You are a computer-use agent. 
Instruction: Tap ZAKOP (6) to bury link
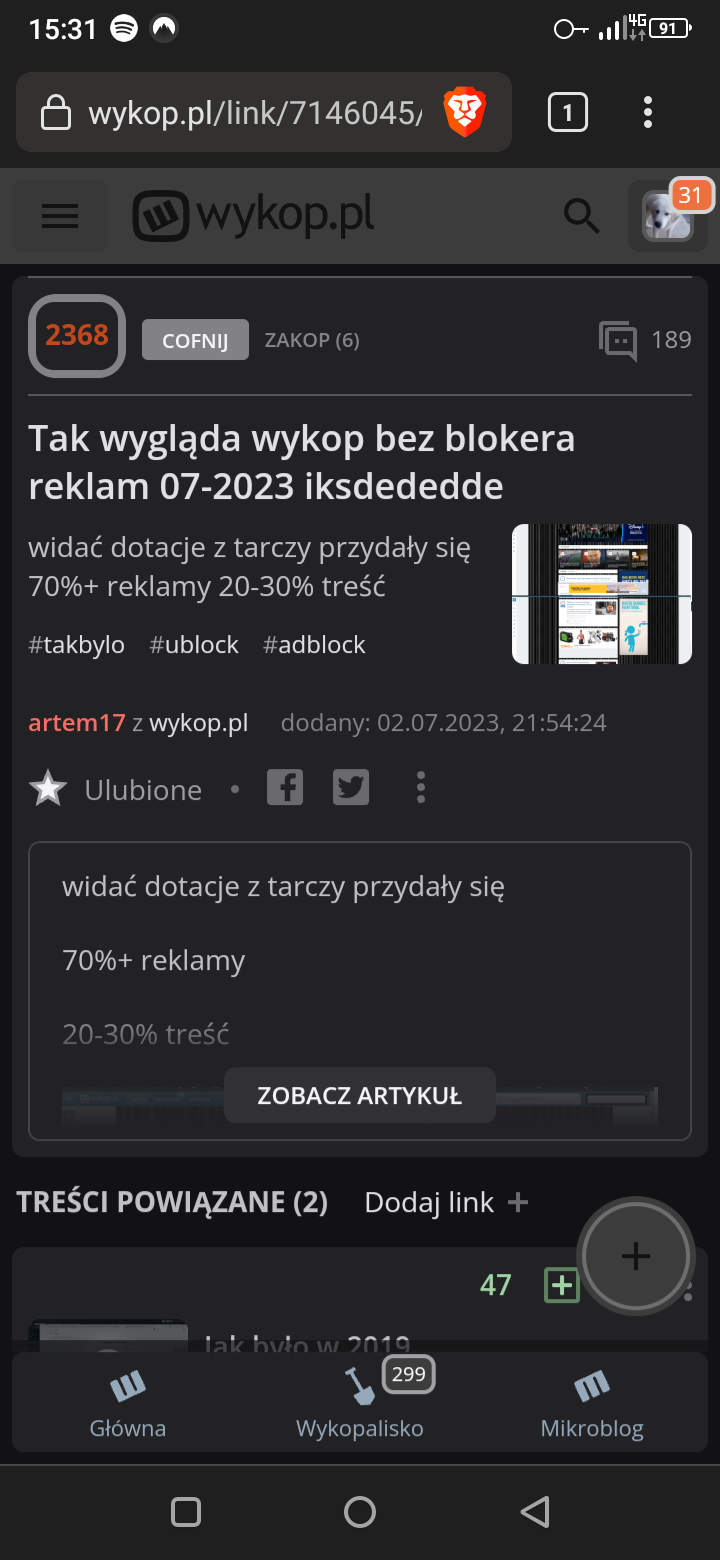pos(312,340)
